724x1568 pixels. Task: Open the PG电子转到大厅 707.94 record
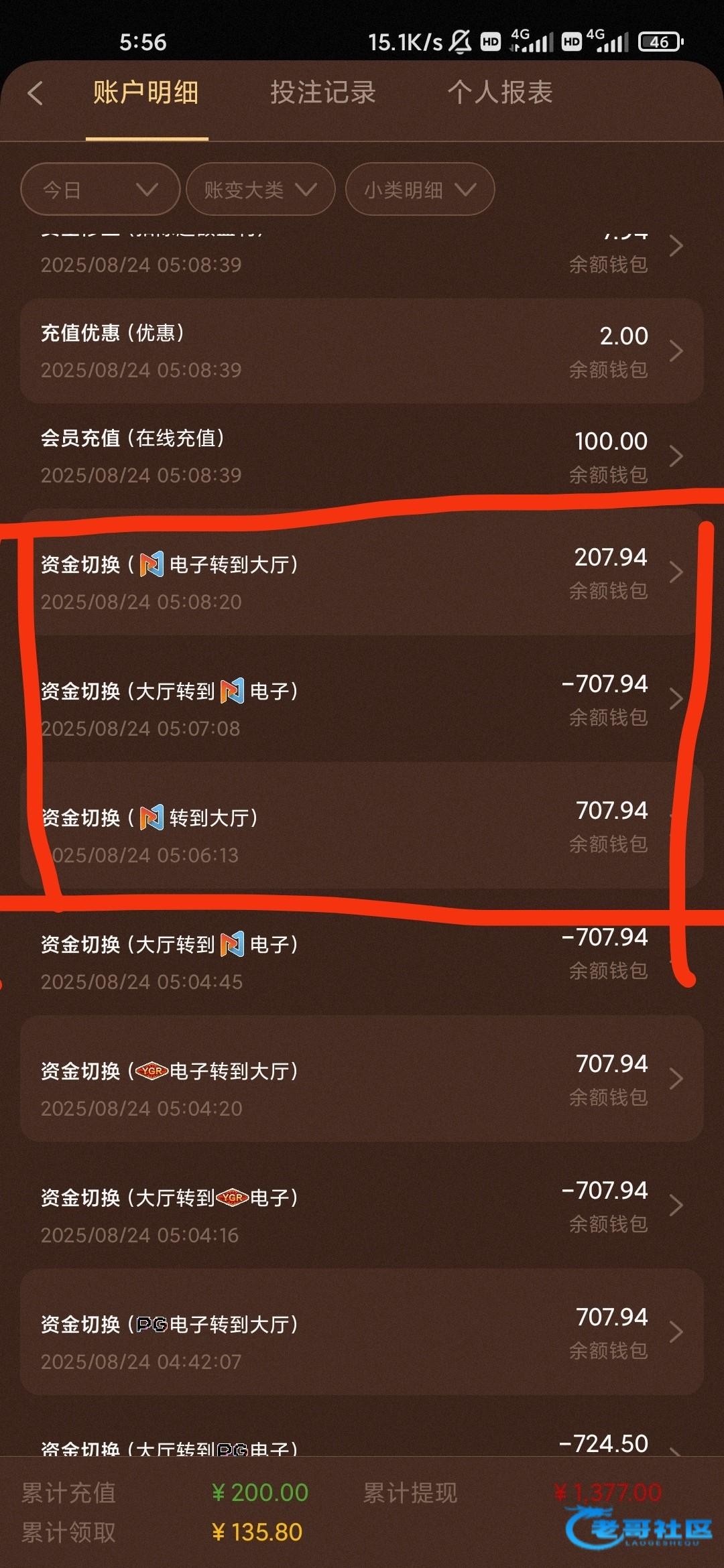click(x=362, y=1333)
